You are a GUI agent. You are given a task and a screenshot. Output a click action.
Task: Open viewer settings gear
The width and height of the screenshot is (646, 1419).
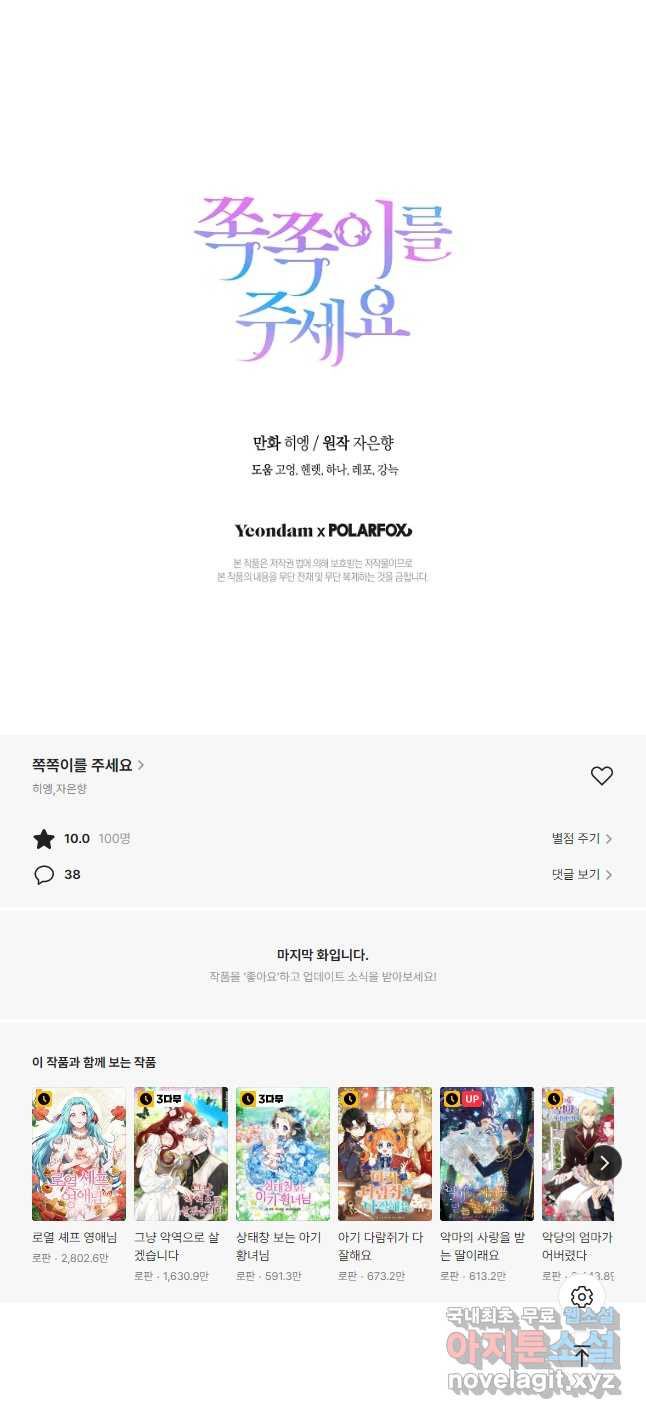click(x=582, y=1298)
